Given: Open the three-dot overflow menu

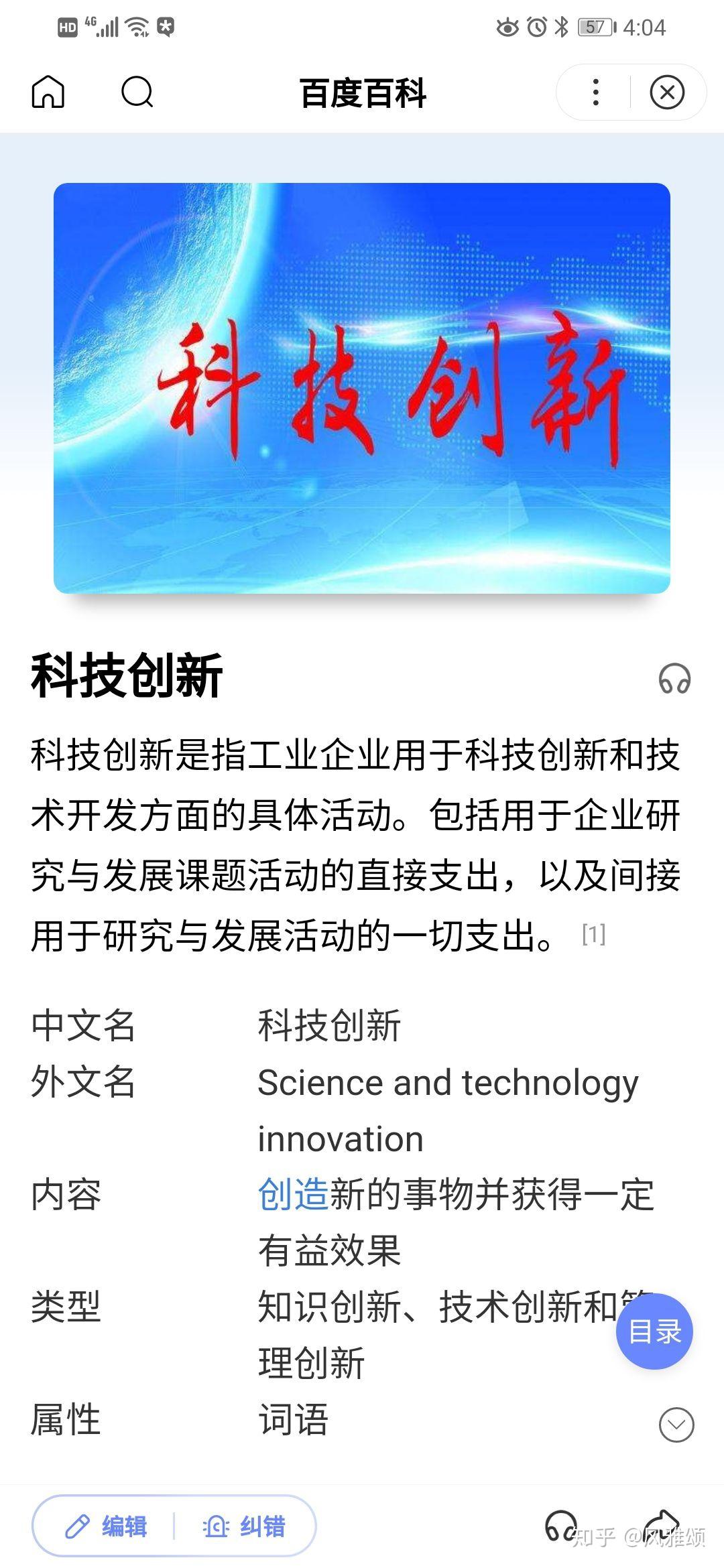Looking at the screenshot, I should pos(595,92).
